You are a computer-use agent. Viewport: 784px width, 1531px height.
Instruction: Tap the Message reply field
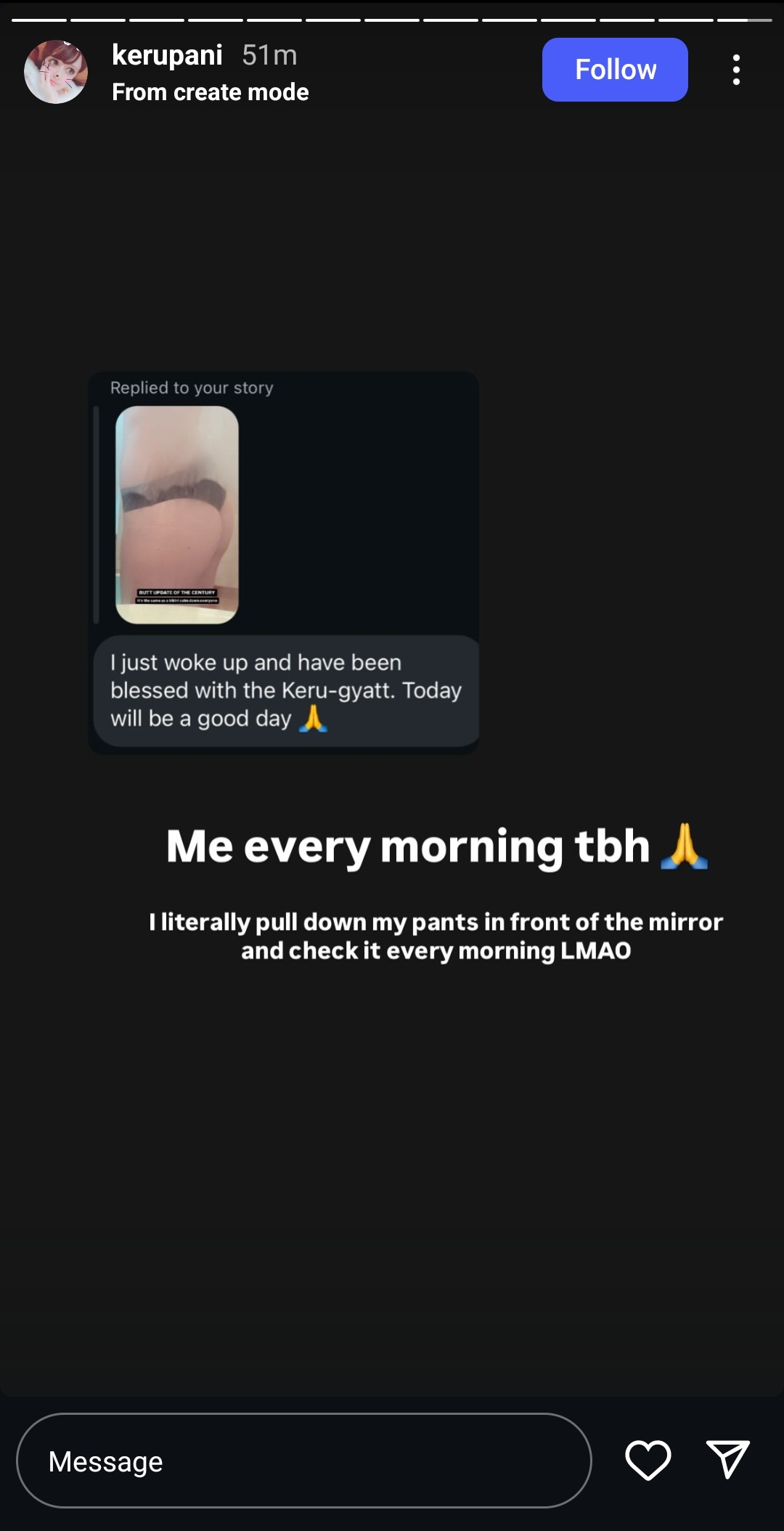[x=303, y=1461]
